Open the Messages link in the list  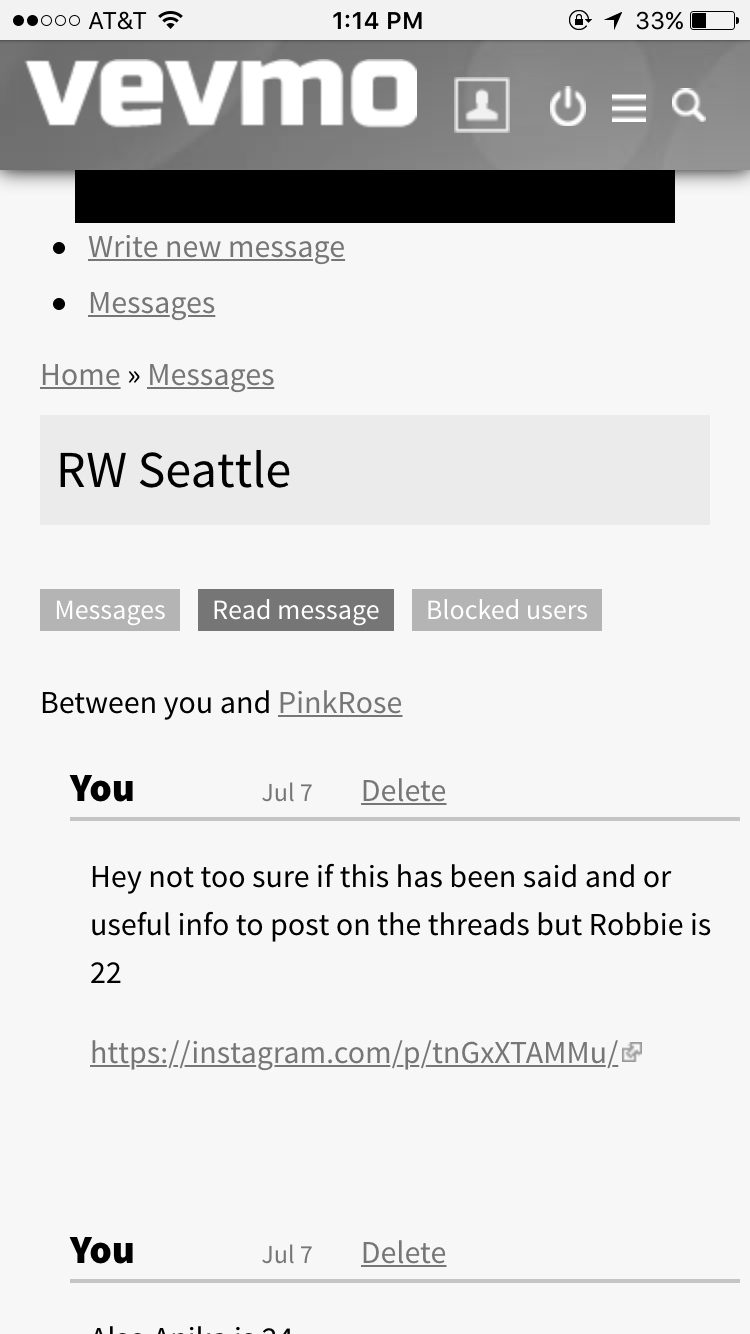tap(151, 303)
